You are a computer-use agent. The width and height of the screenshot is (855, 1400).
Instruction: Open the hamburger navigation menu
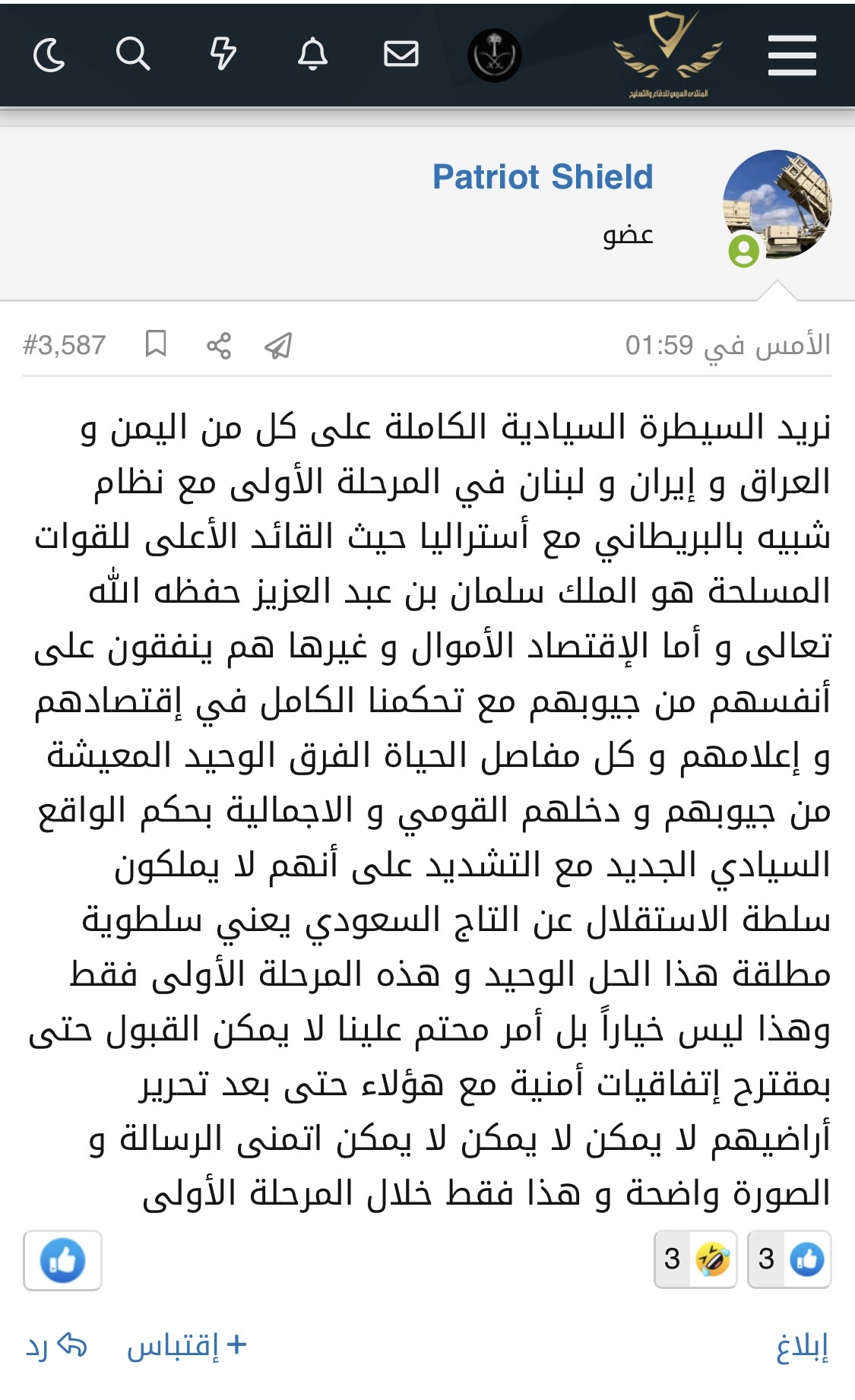coord(792,55)
